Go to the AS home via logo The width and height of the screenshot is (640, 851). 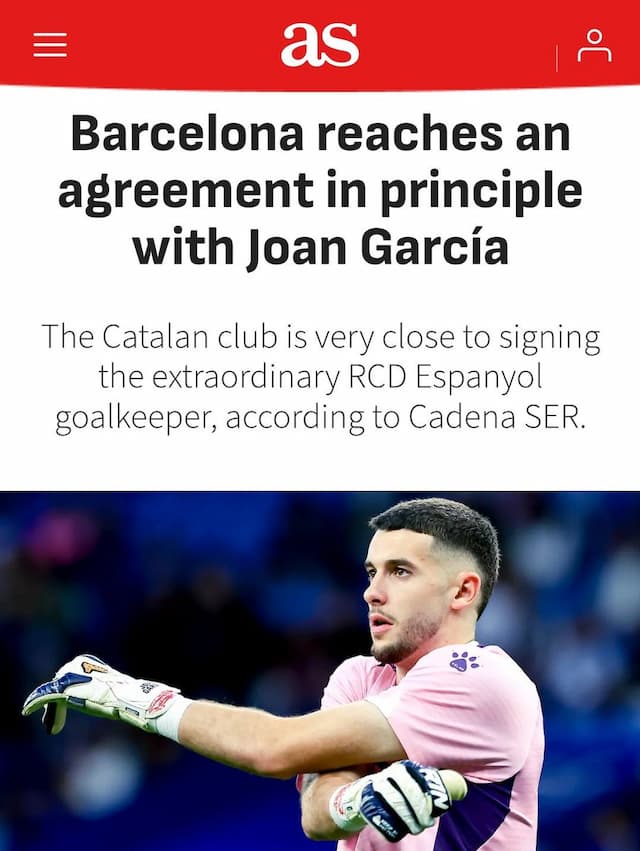(319, 45)
